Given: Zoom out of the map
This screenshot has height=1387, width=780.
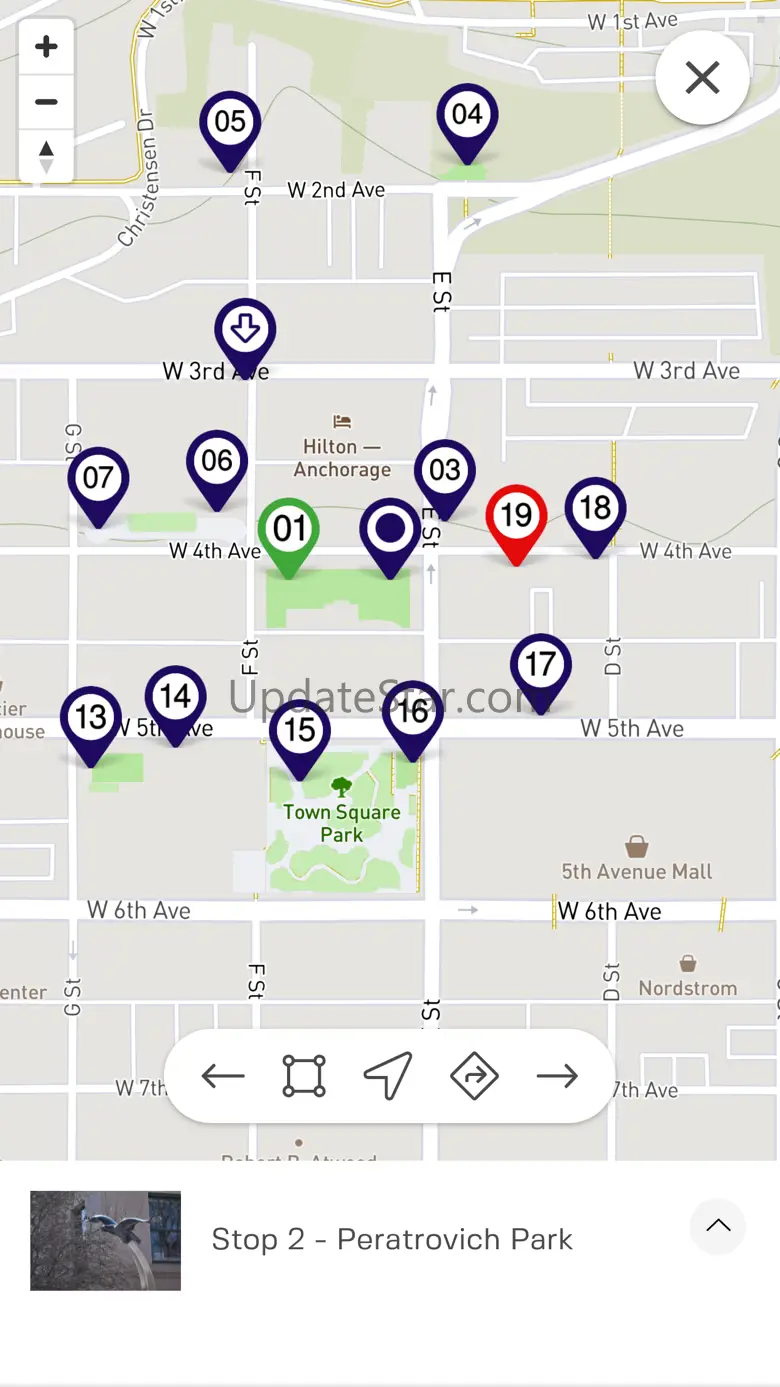Looking at the screenshot, I should click(x=46, y=102).
